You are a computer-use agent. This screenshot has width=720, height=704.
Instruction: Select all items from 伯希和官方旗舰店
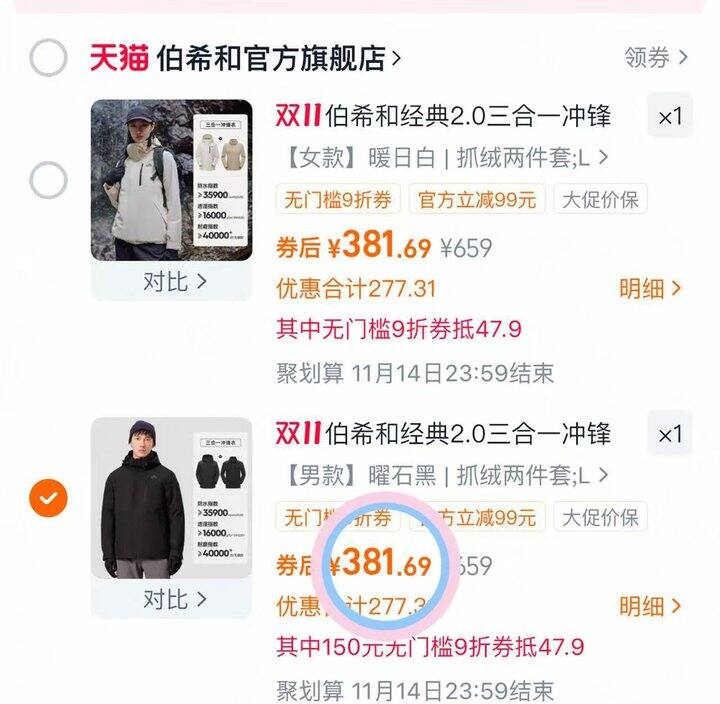48,58
